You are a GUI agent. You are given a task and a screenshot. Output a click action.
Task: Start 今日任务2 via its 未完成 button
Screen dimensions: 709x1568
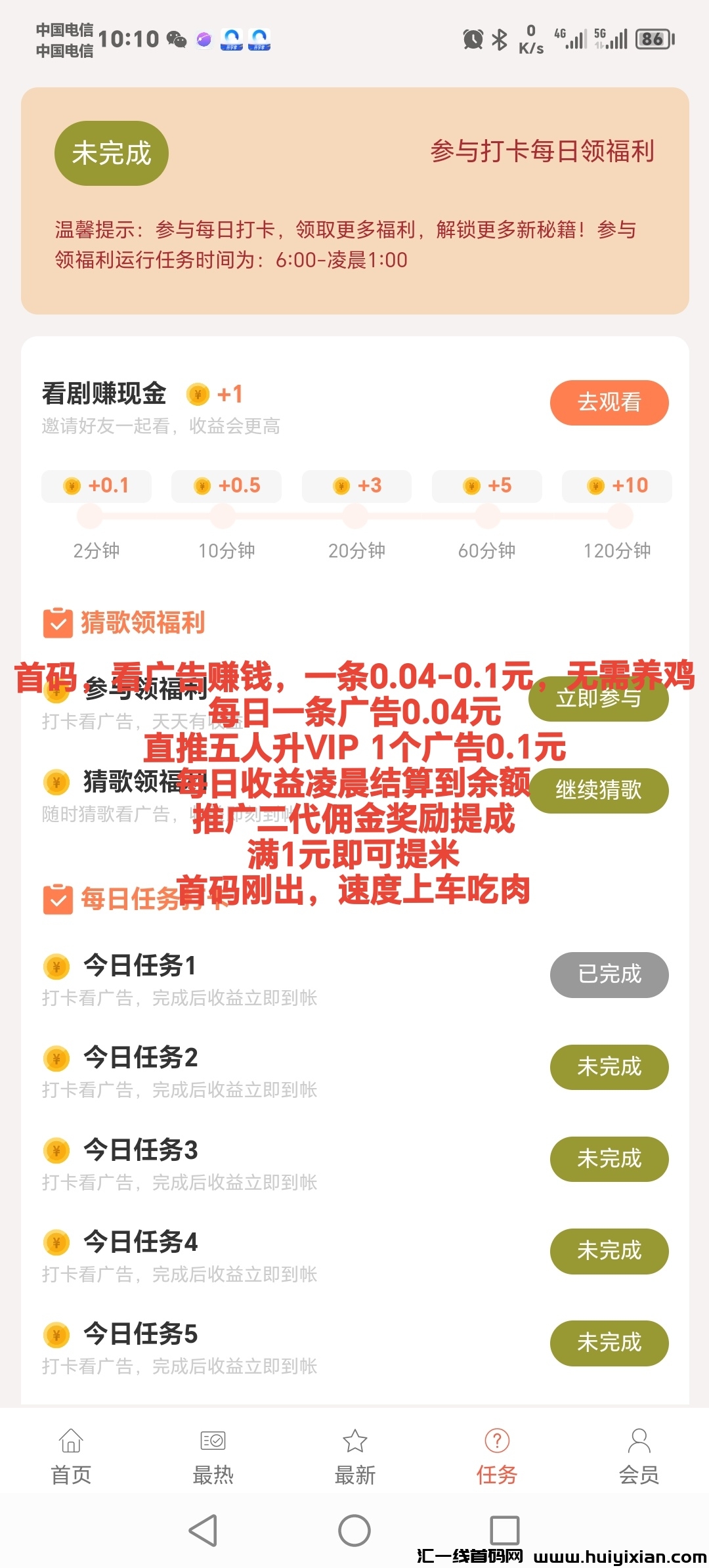(x=609, y=1066)
